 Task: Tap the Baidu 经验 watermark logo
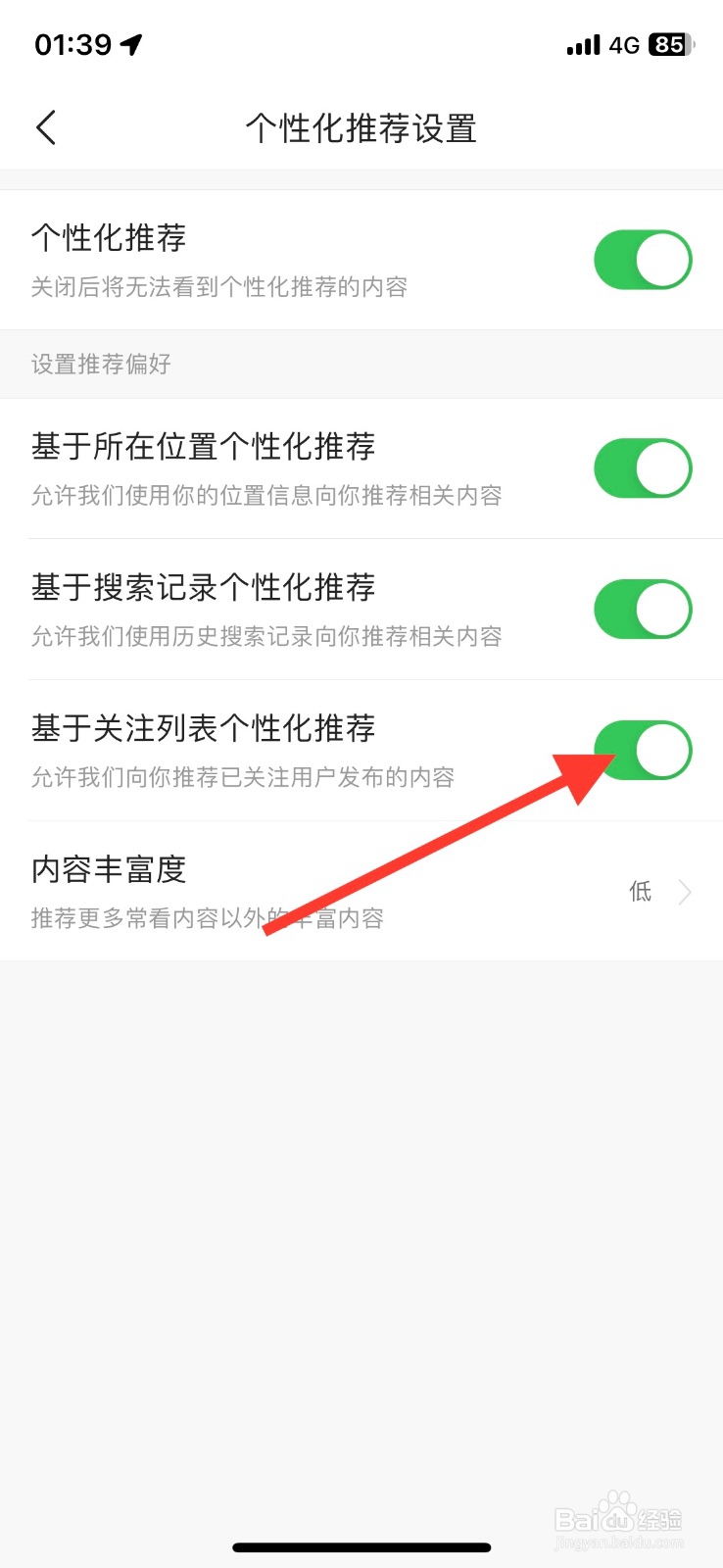click(x=617, y=1517)
